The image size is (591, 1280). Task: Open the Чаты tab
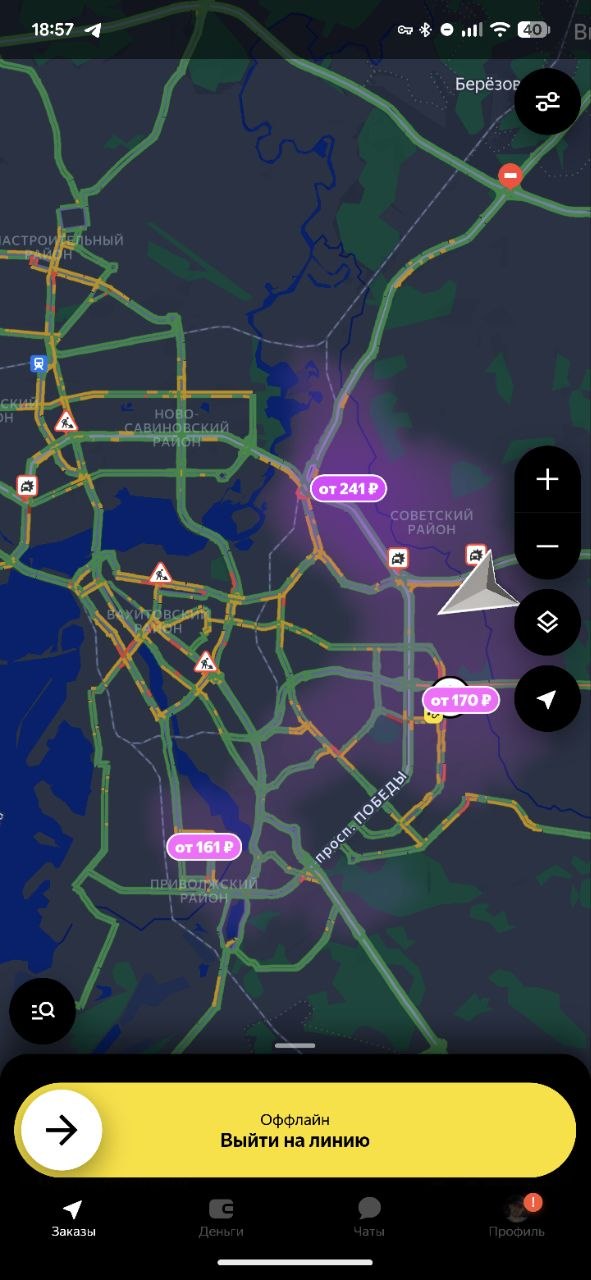369,1219
